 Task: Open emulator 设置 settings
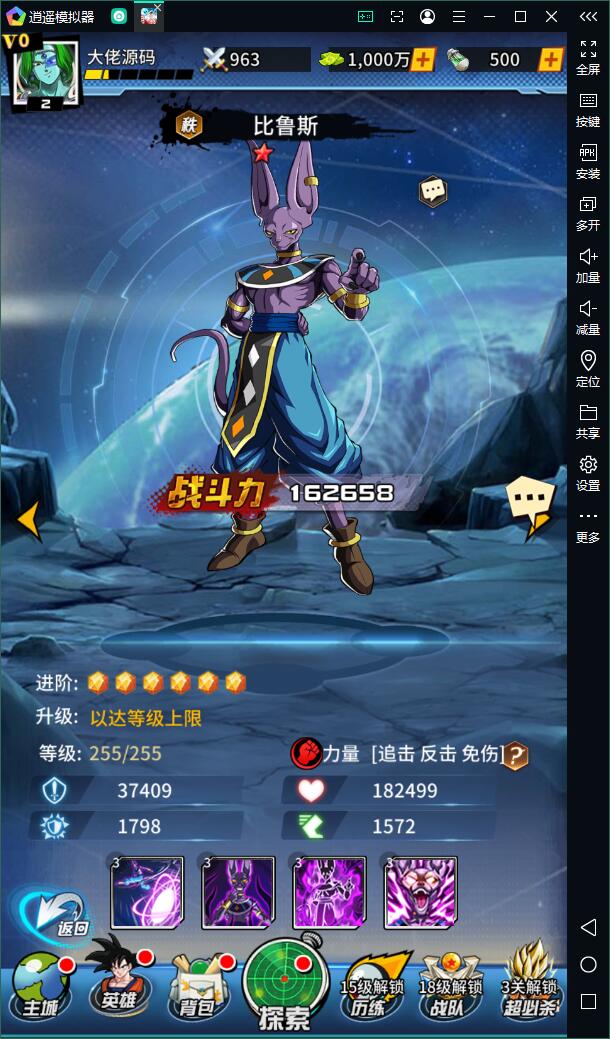click(x=588, y=472)
